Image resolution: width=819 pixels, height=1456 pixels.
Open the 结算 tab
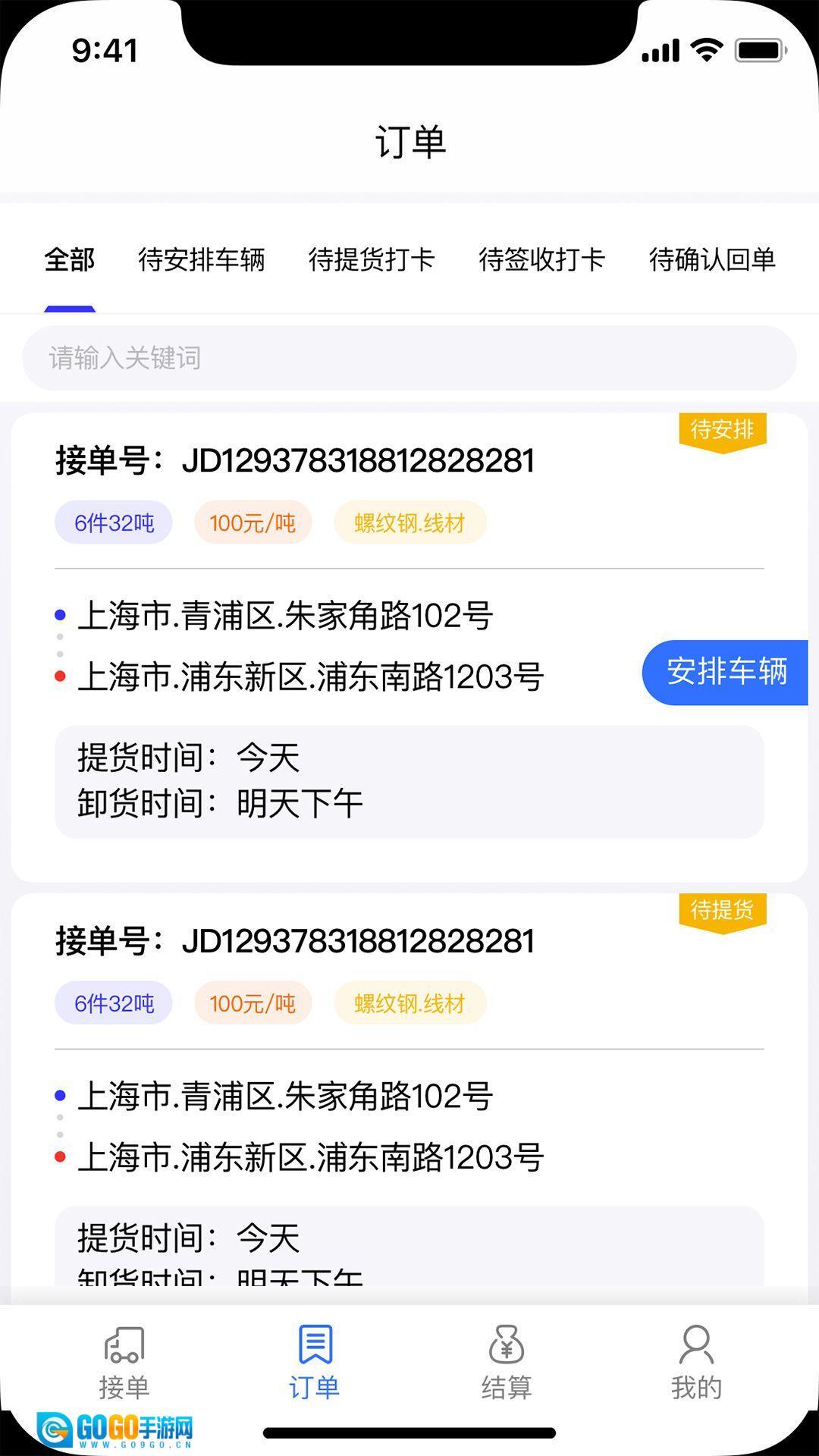tap(506, 1363)
